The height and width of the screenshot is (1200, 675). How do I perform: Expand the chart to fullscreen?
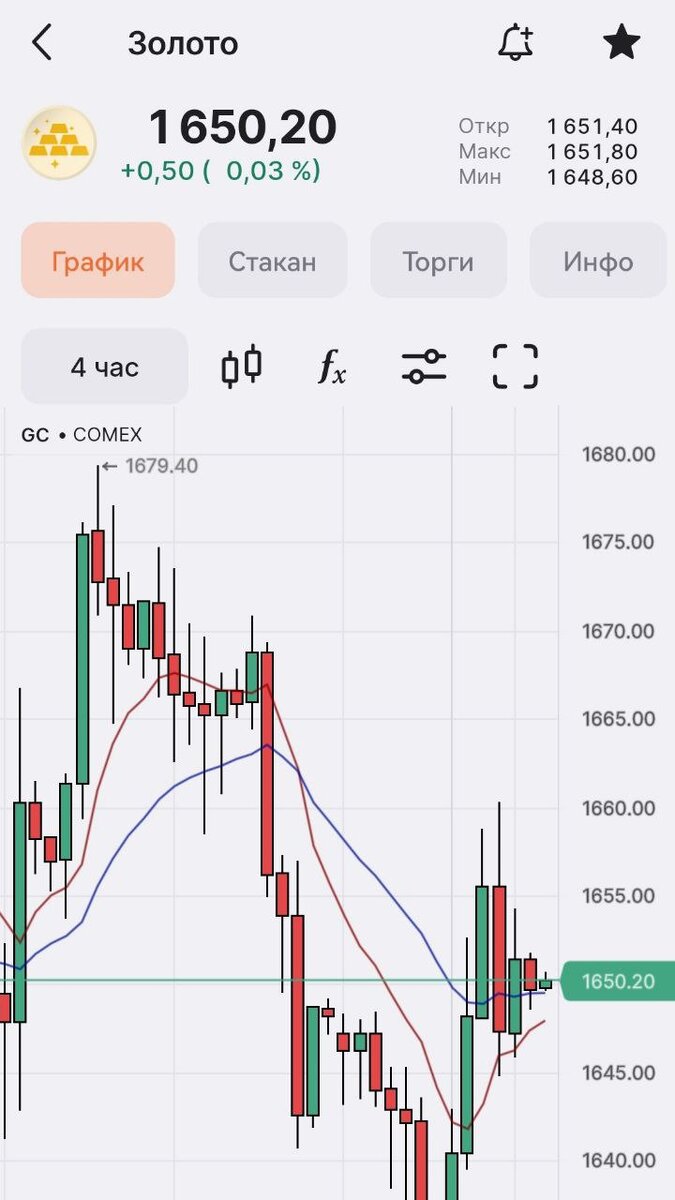(515, 366)
